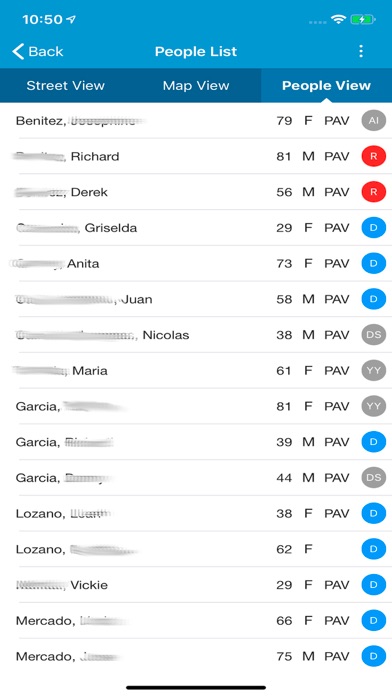Open the three-dot overflow menu
The image size is (392, 696).
pyautogui.click(x=361, y=51)
